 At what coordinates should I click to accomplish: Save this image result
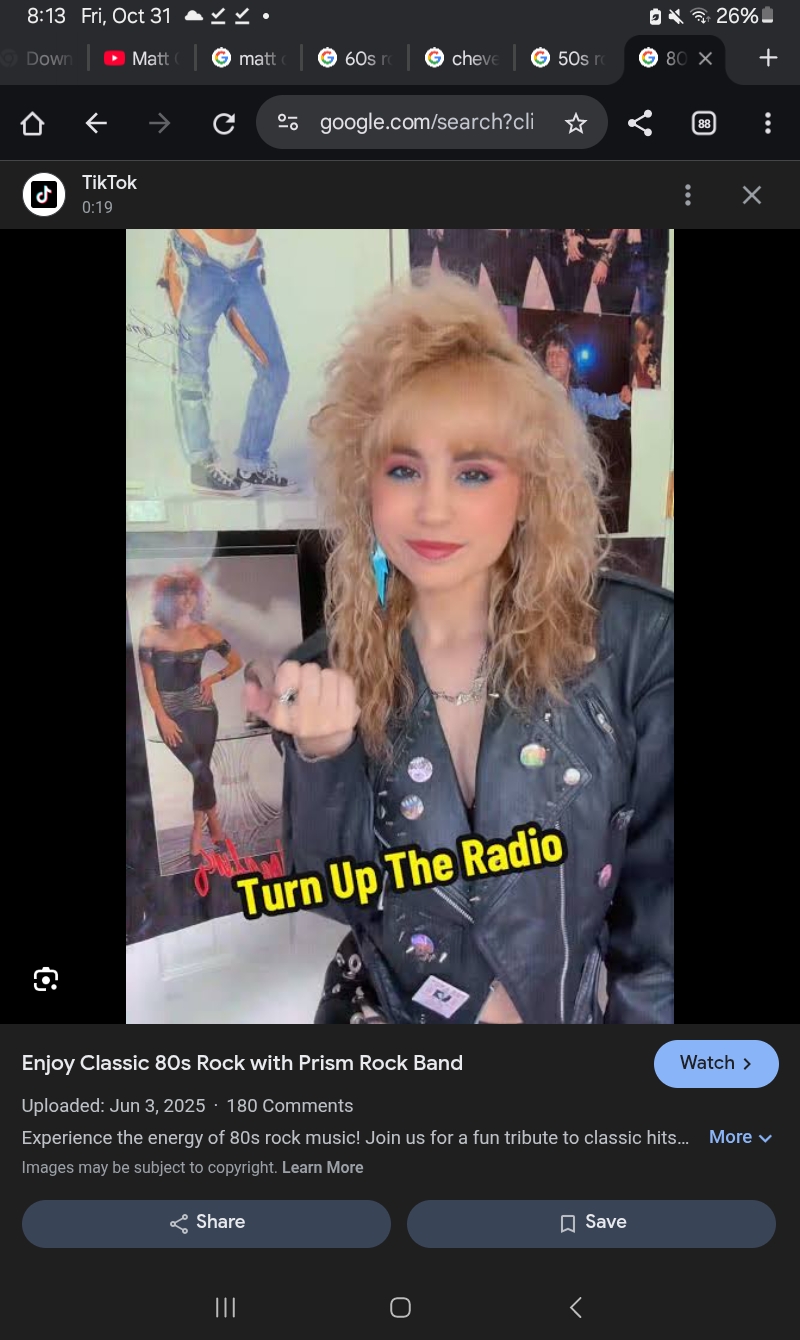(591, 1223)
